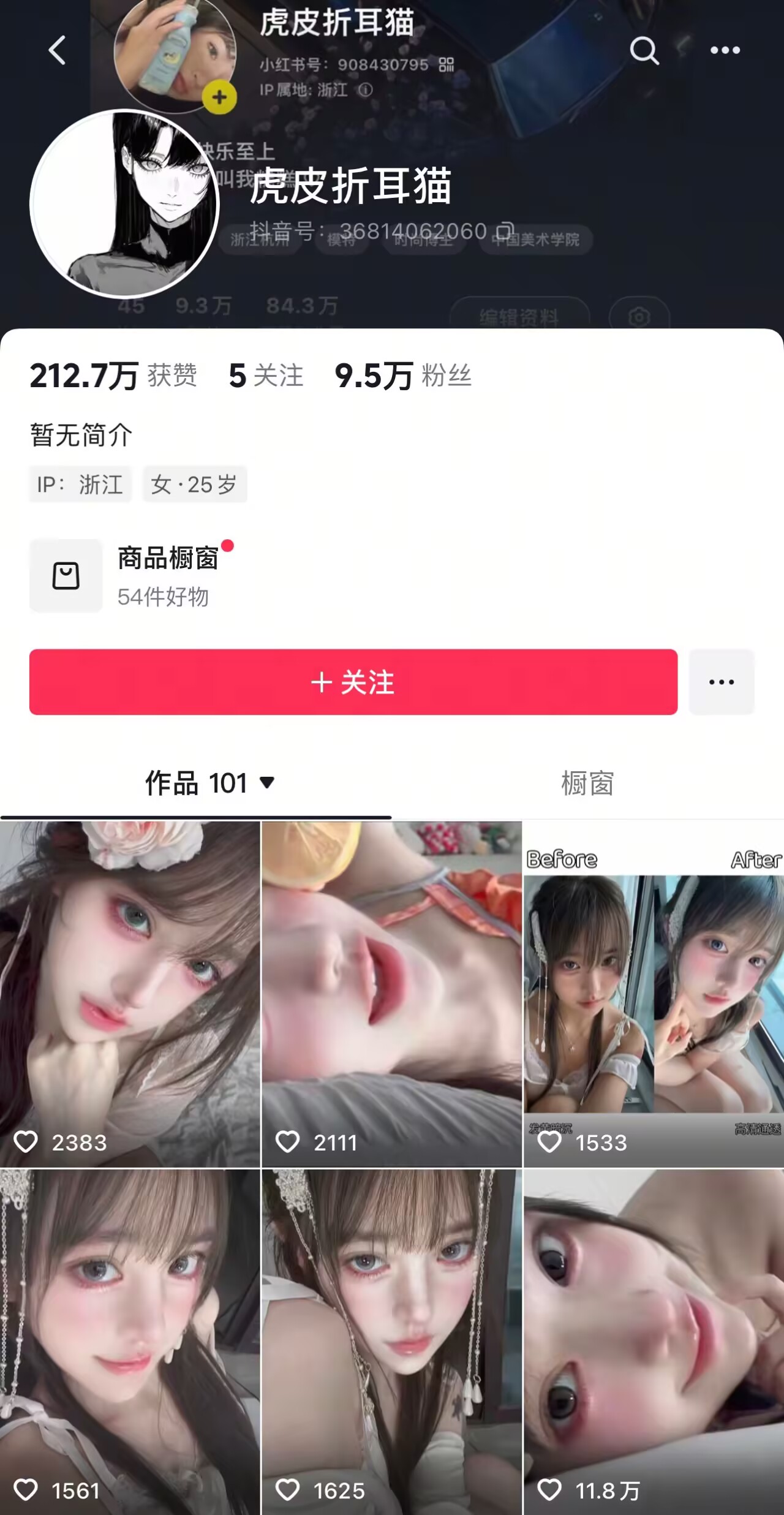Open the video with 2111 likes
784x1515 pixels.
tap(391, 992)
